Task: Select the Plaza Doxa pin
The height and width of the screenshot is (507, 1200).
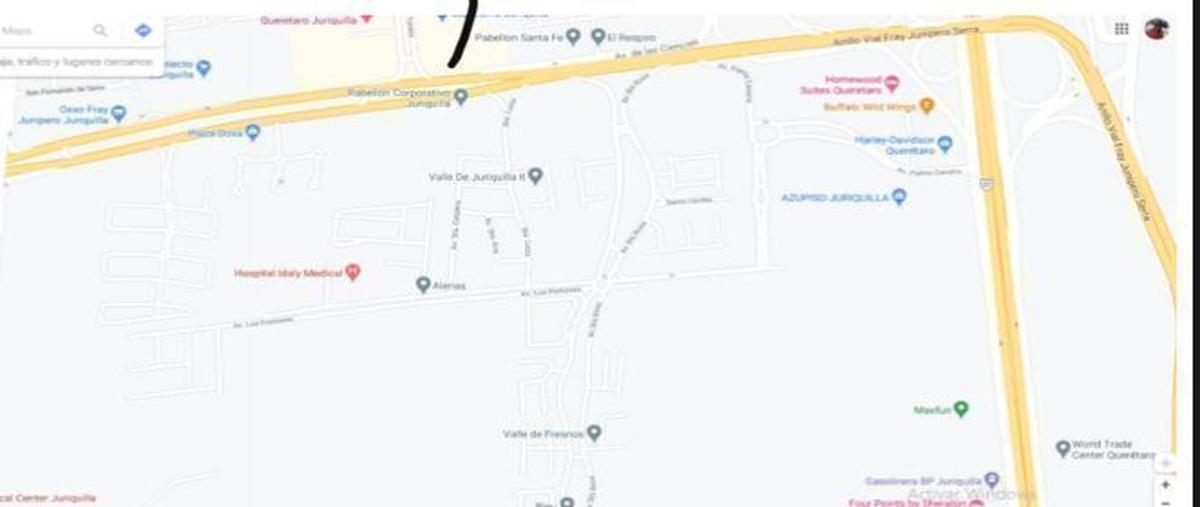Action: tap(253, 132)
